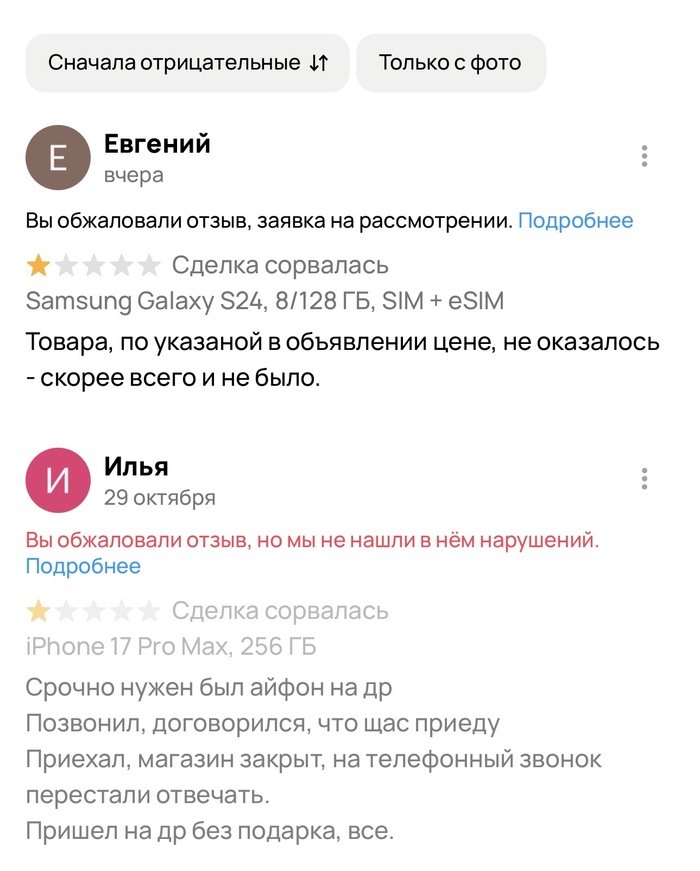700x871 pixels.
Task: Open Евгений's profile avatar
Action: point(58,158)
